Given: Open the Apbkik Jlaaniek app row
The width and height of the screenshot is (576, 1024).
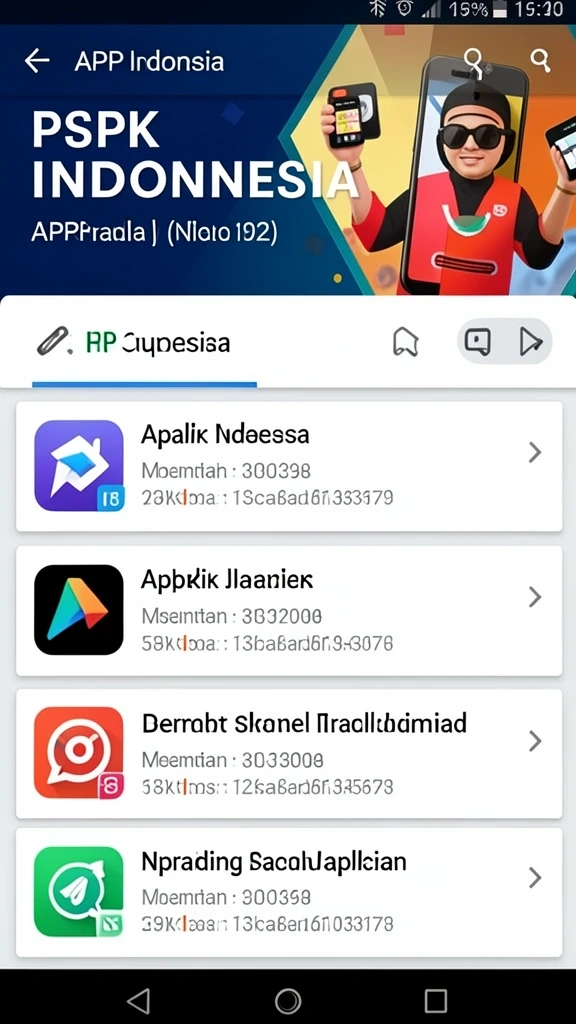Looking at the screenshot, I should tap(289, 611).
